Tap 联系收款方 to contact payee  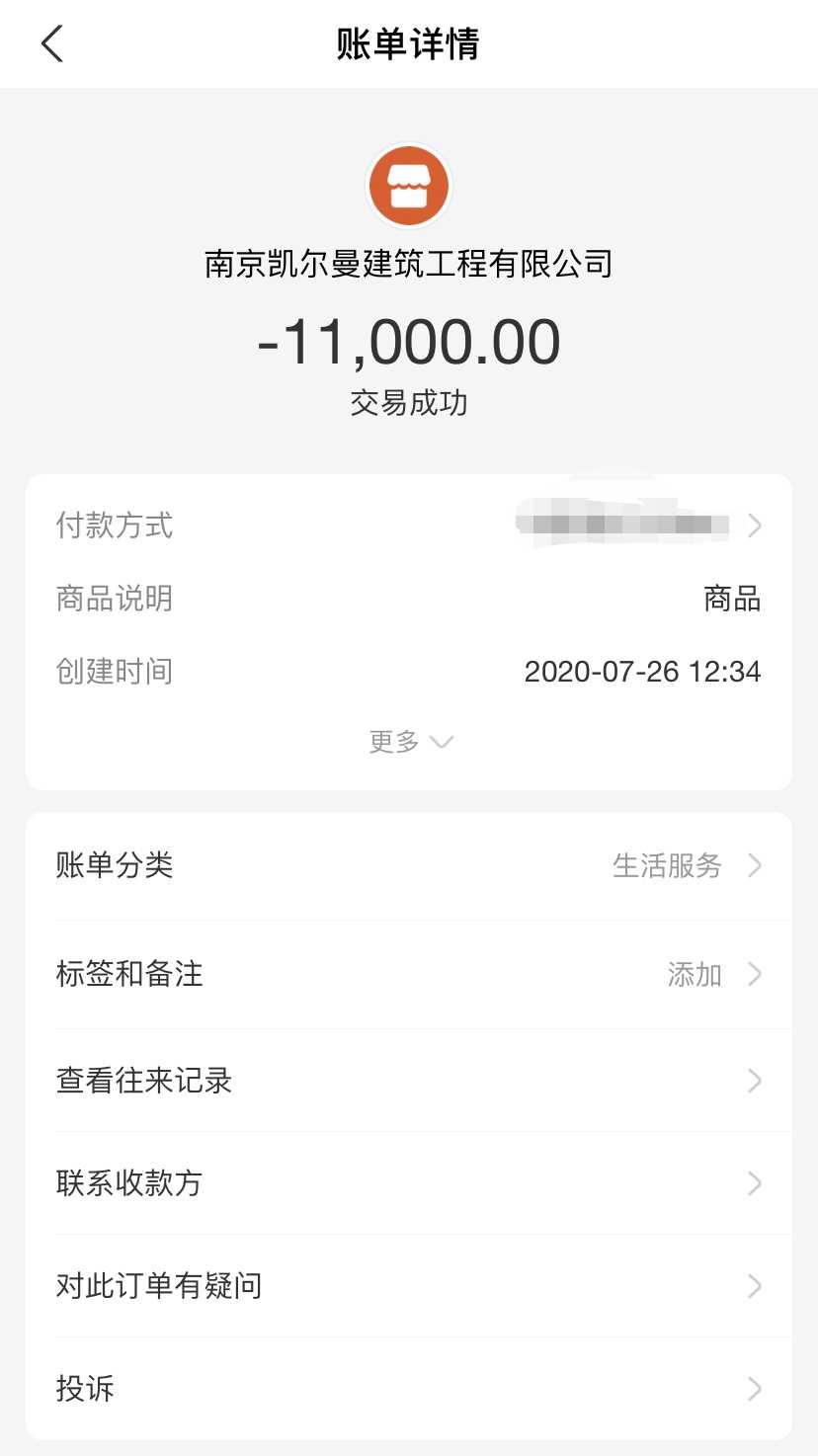click(x=408, y=1183)
